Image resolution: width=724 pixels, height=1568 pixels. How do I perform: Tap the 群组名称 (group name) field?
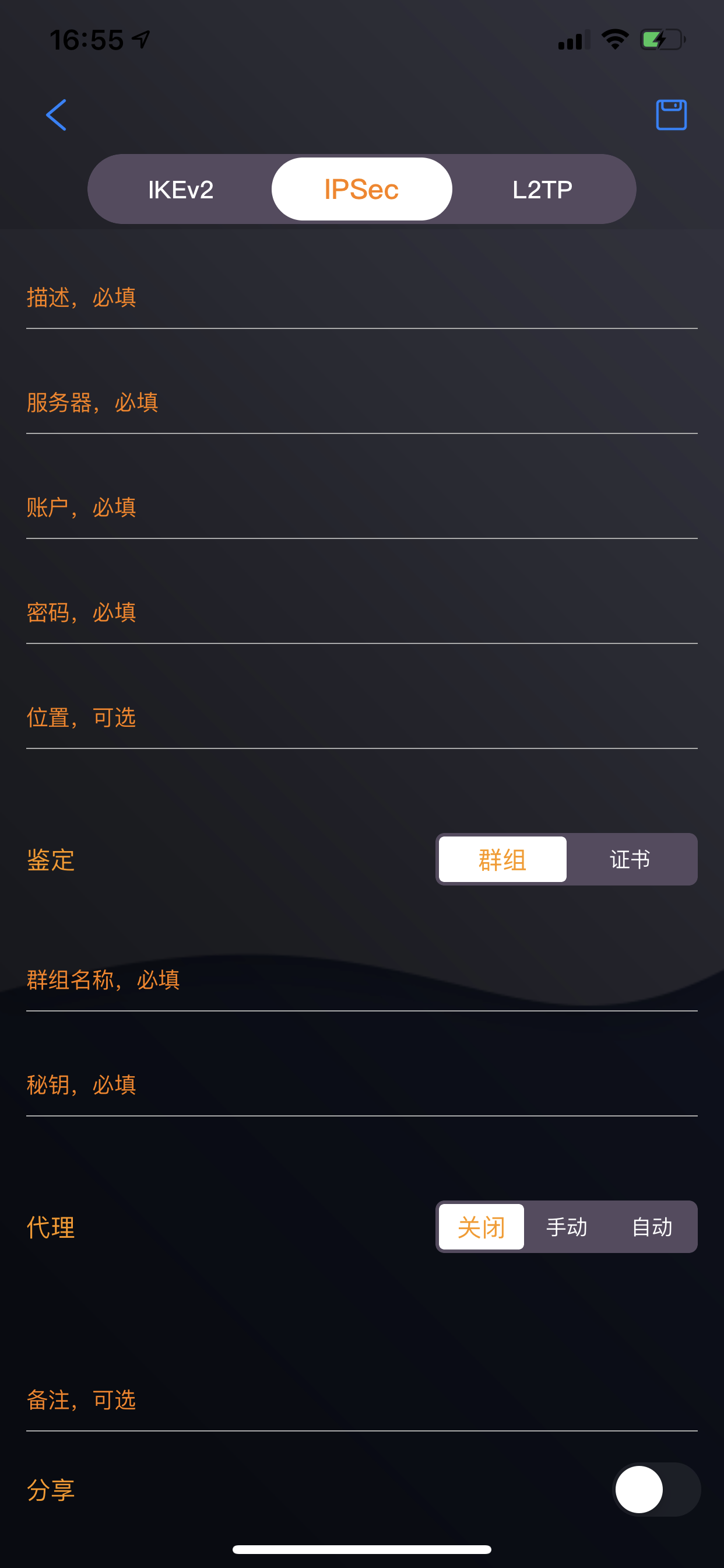click(x=361, y=981)
